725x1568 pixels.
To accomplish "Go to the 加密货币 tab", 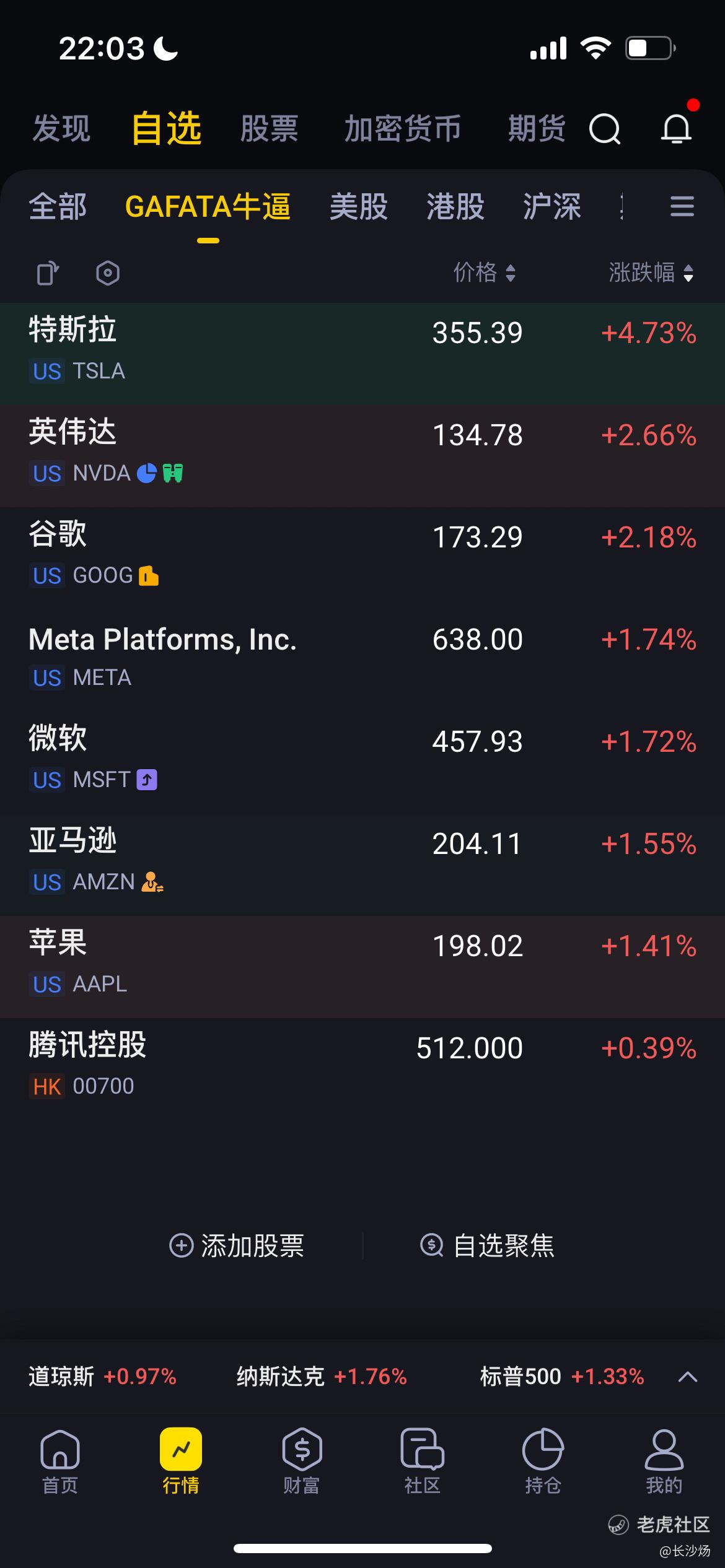I will (403, 129).
